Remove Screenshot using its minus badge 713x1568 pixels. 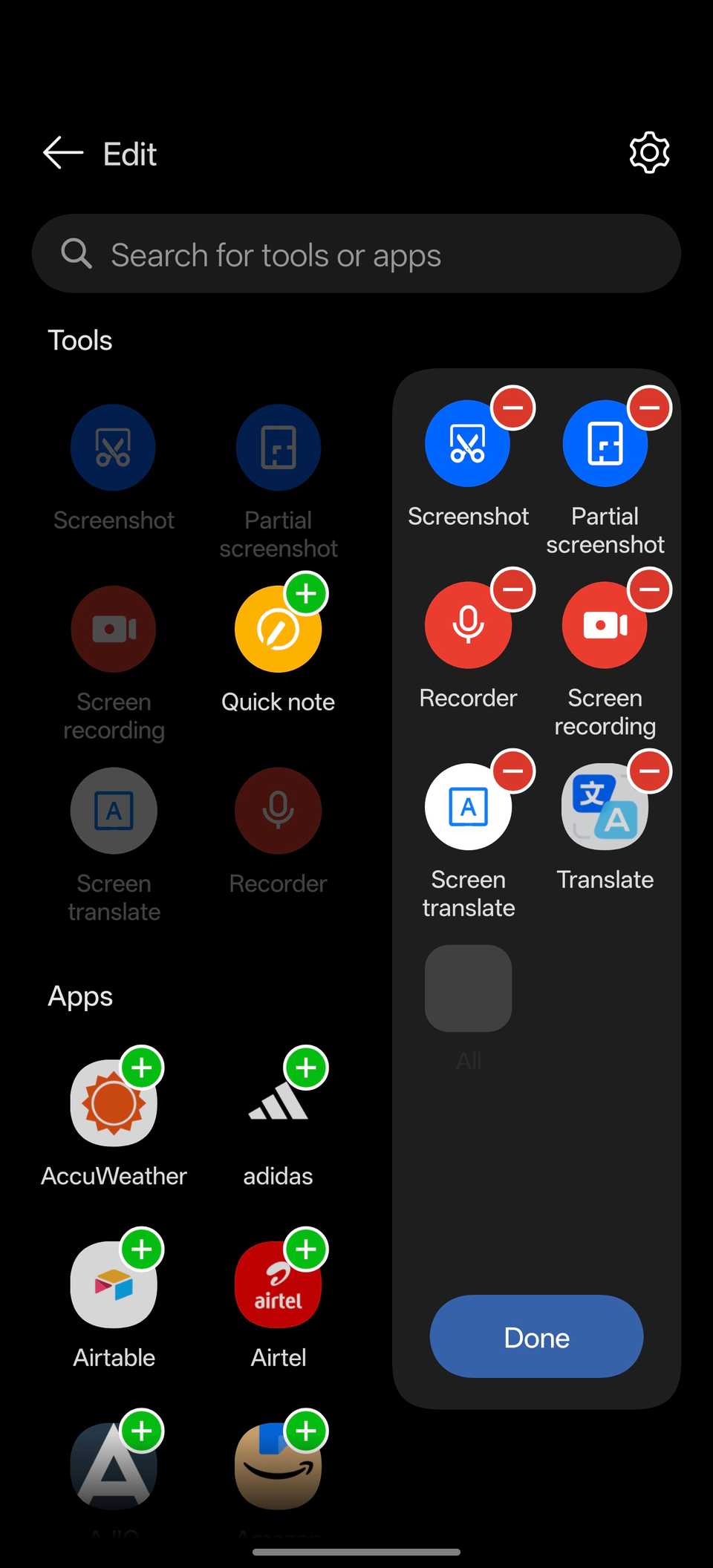pyautogui.click(x=512, y=407)
